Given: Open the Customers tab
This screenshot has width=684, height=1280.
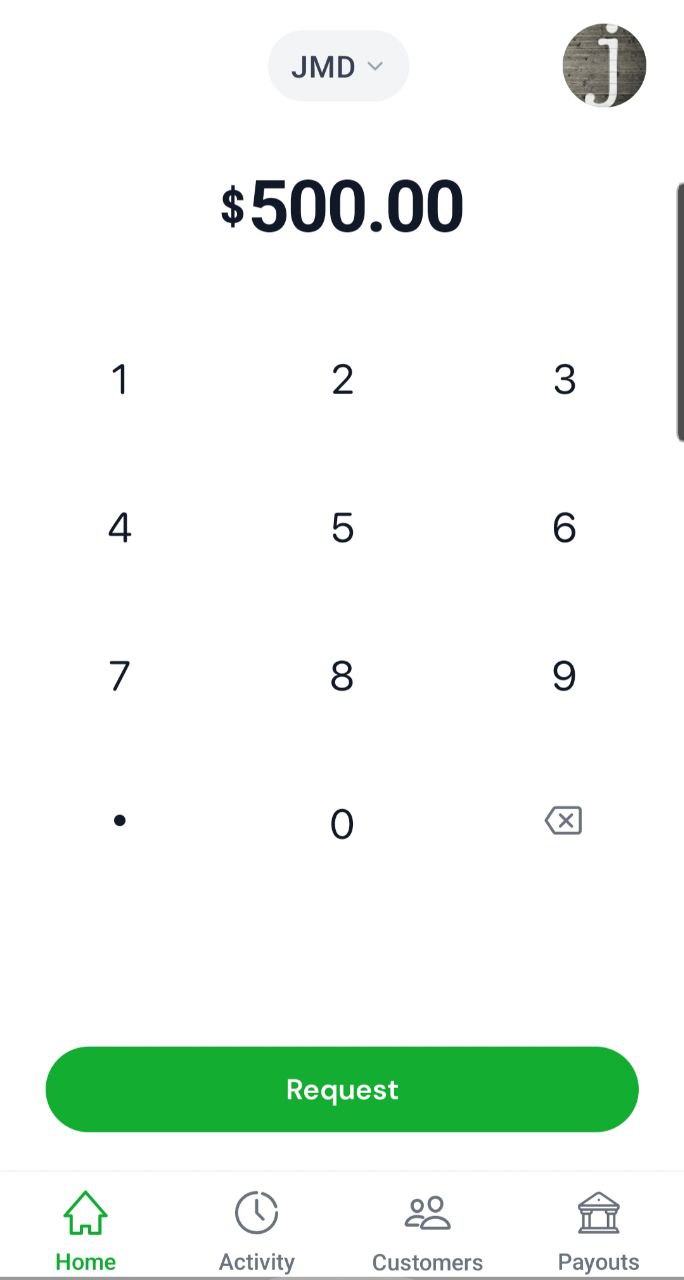Looking at the screenshot, I should click(427, 1230).
